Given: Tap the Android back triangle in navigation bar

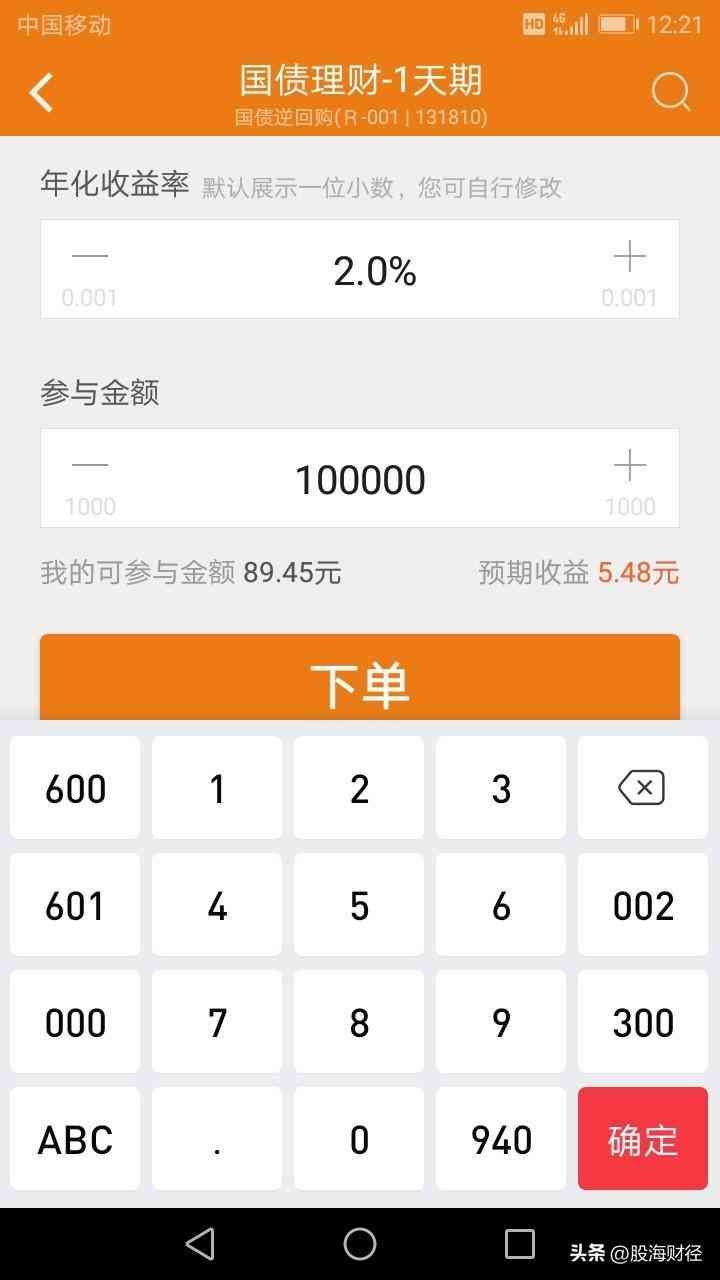Looking at the screenshot, I should pyautogui.click(x=200, y=1244).
